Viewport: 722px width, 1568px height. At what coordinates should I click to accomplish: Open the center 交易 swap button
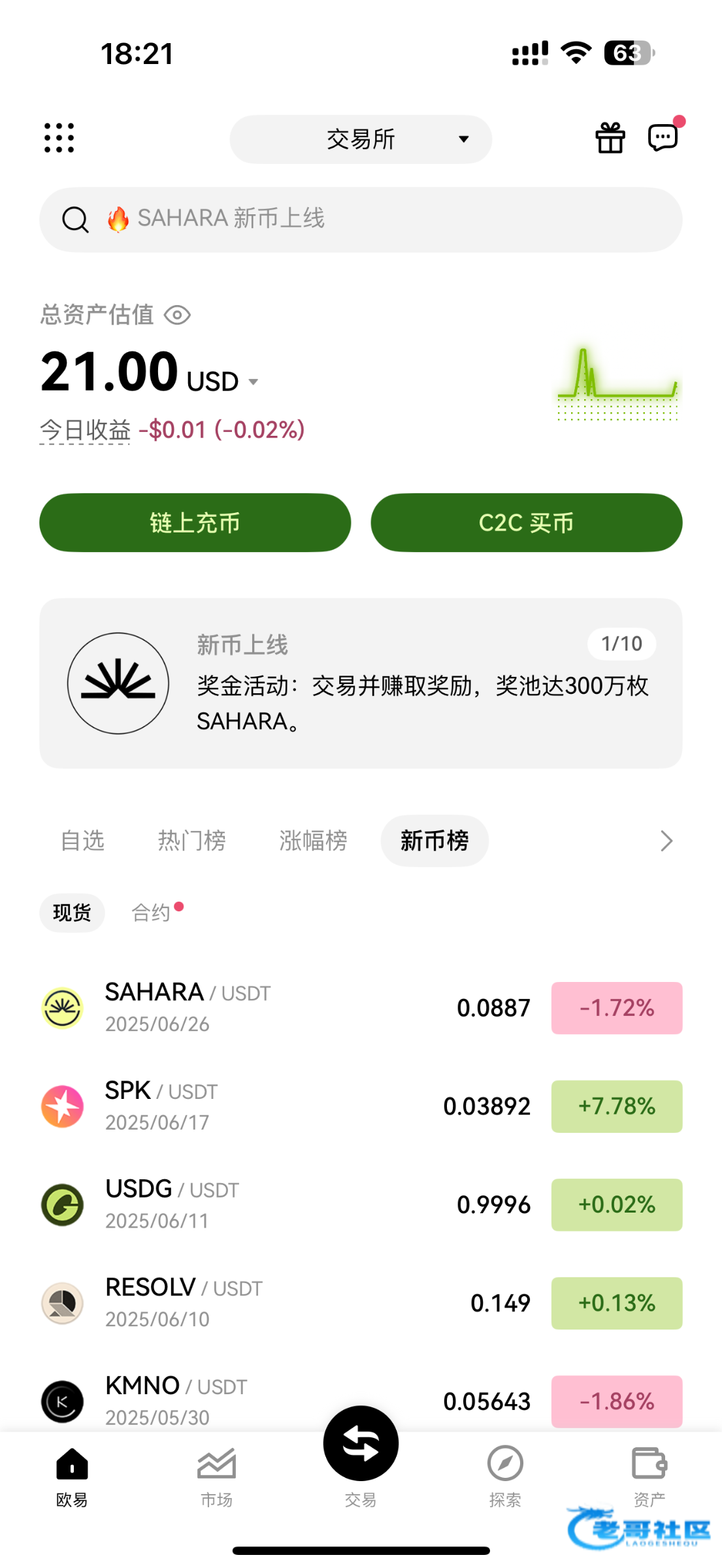(x=361, y=1444)
